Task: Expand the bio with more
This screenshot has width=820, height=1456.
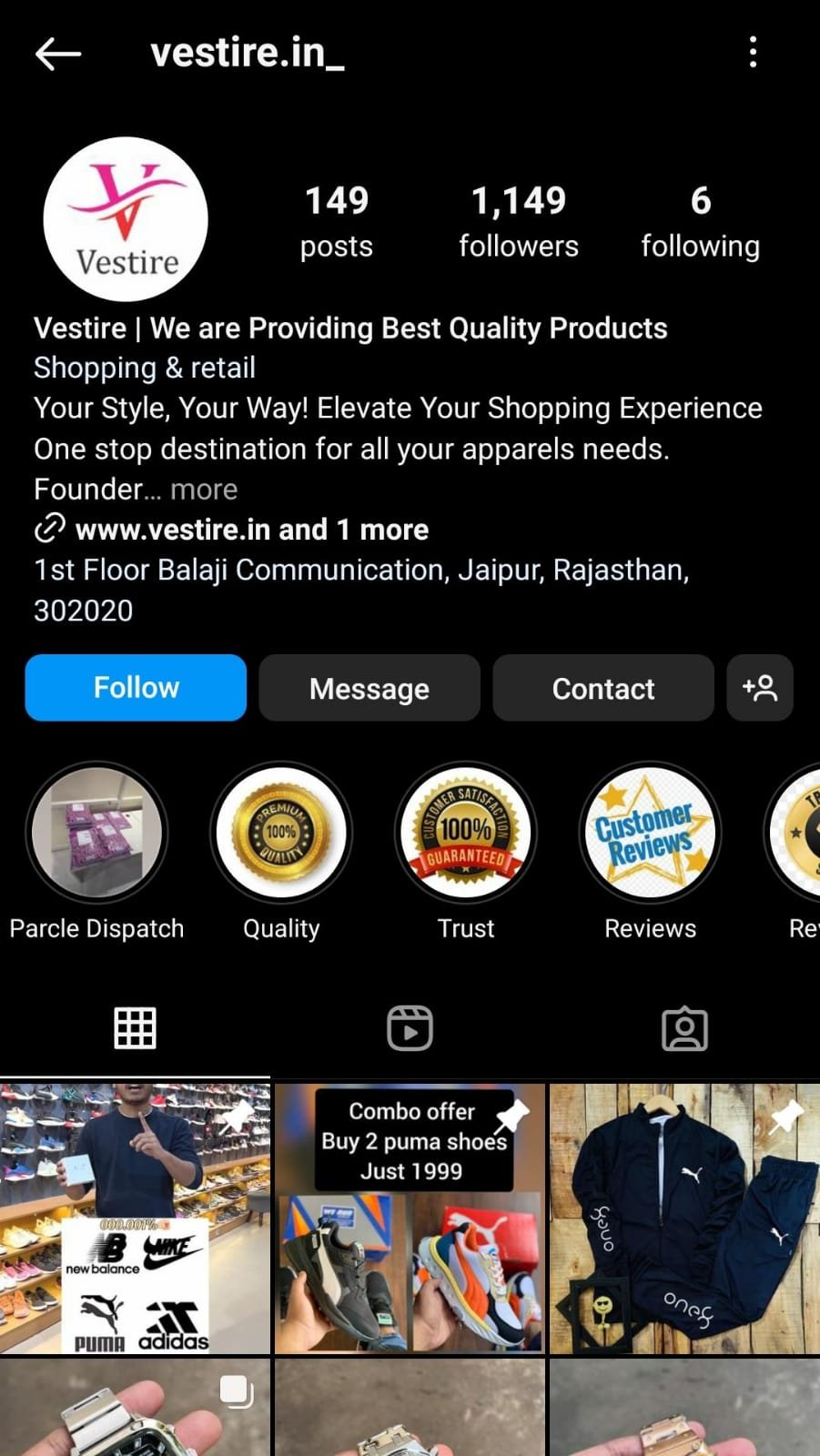Action: 204,490
